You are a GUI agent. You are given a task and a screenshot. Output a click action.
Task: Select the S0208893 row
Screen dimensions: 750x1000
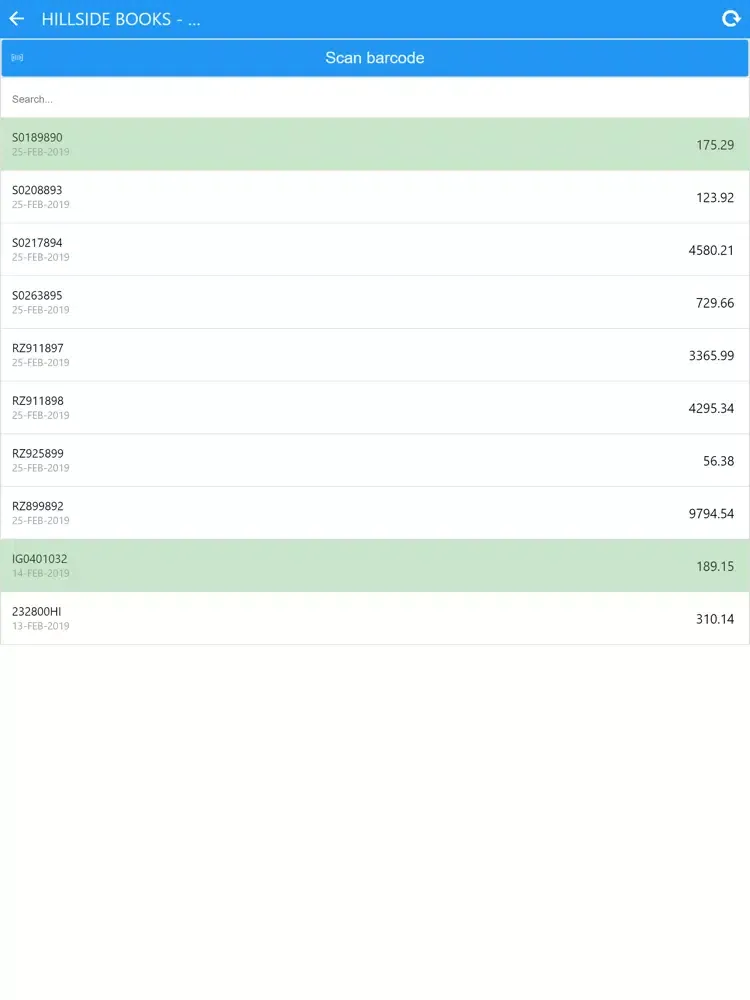click(x=375, y=197)
